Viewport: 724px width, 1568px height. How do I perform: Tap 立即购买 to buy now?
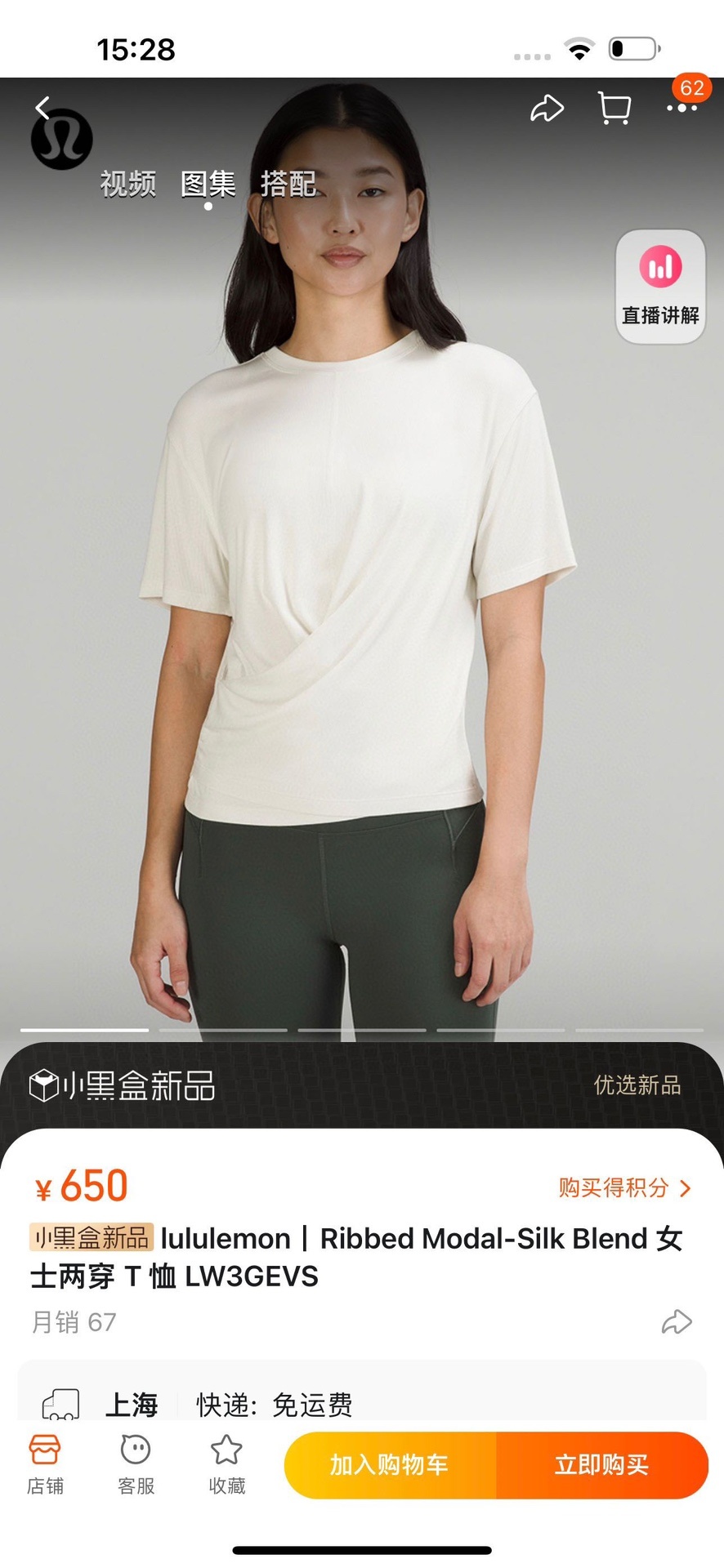pyautogui.click(x=601, y=1465)
